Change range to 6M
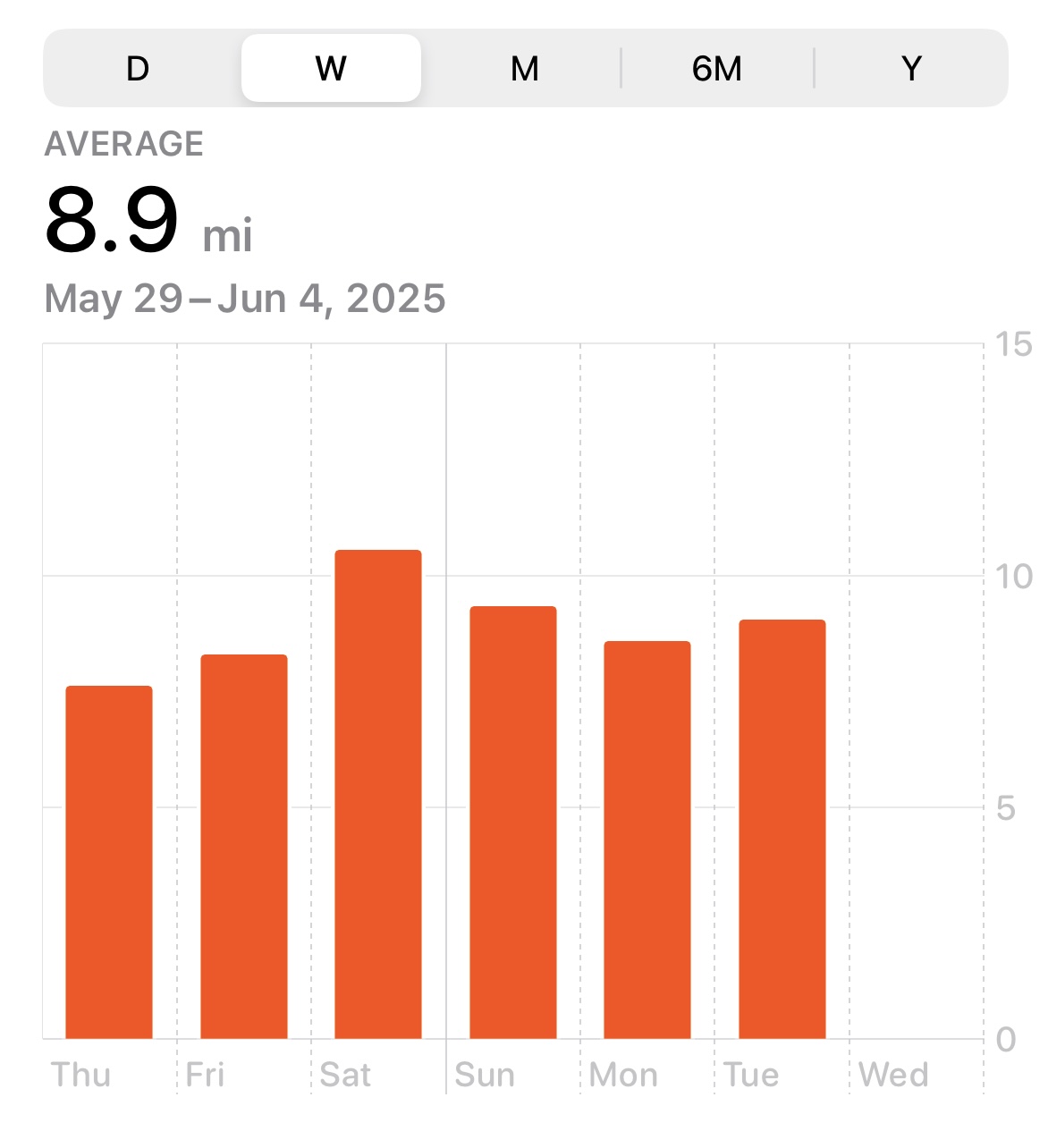 717,68
